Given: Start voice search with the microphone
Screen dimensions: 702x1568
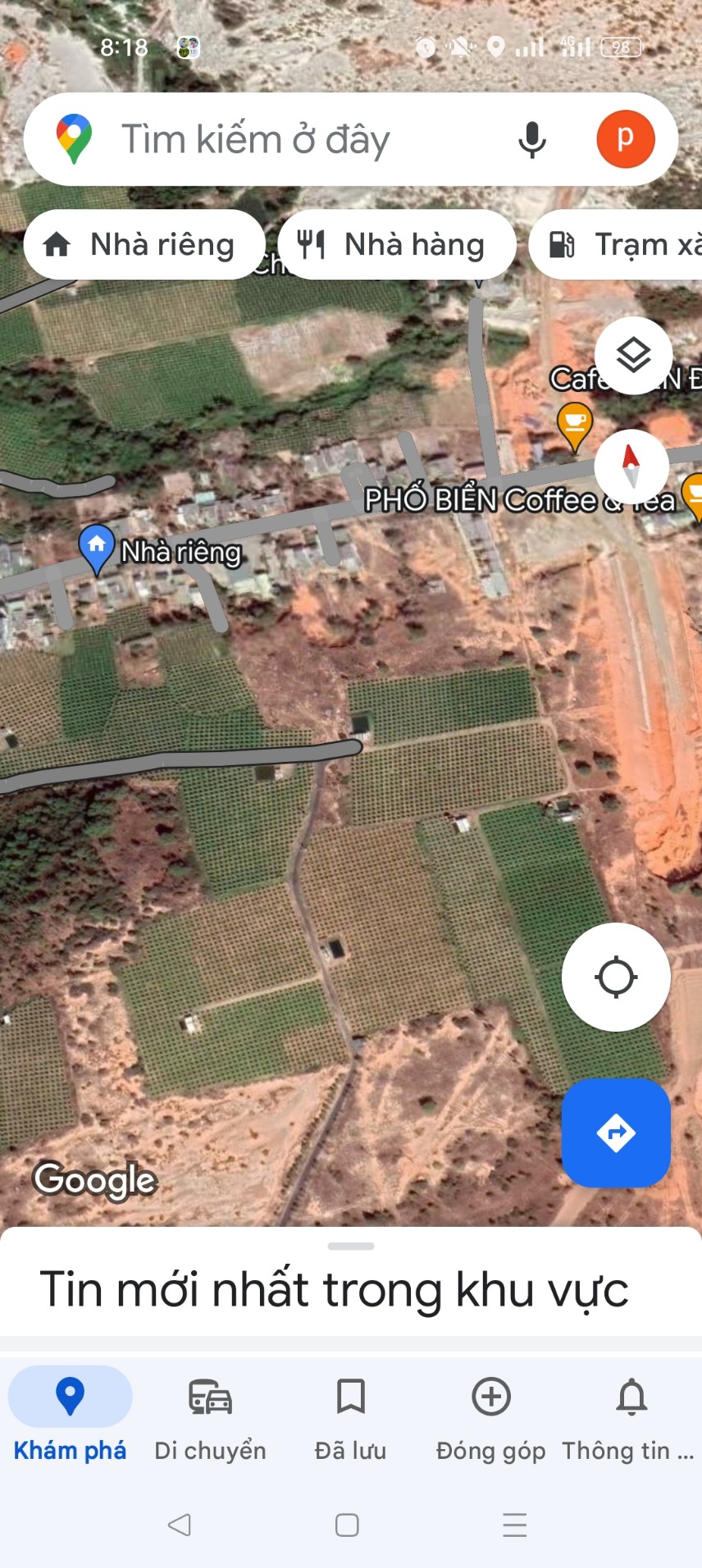Looking at the screenshot, I should click(531, 139).
